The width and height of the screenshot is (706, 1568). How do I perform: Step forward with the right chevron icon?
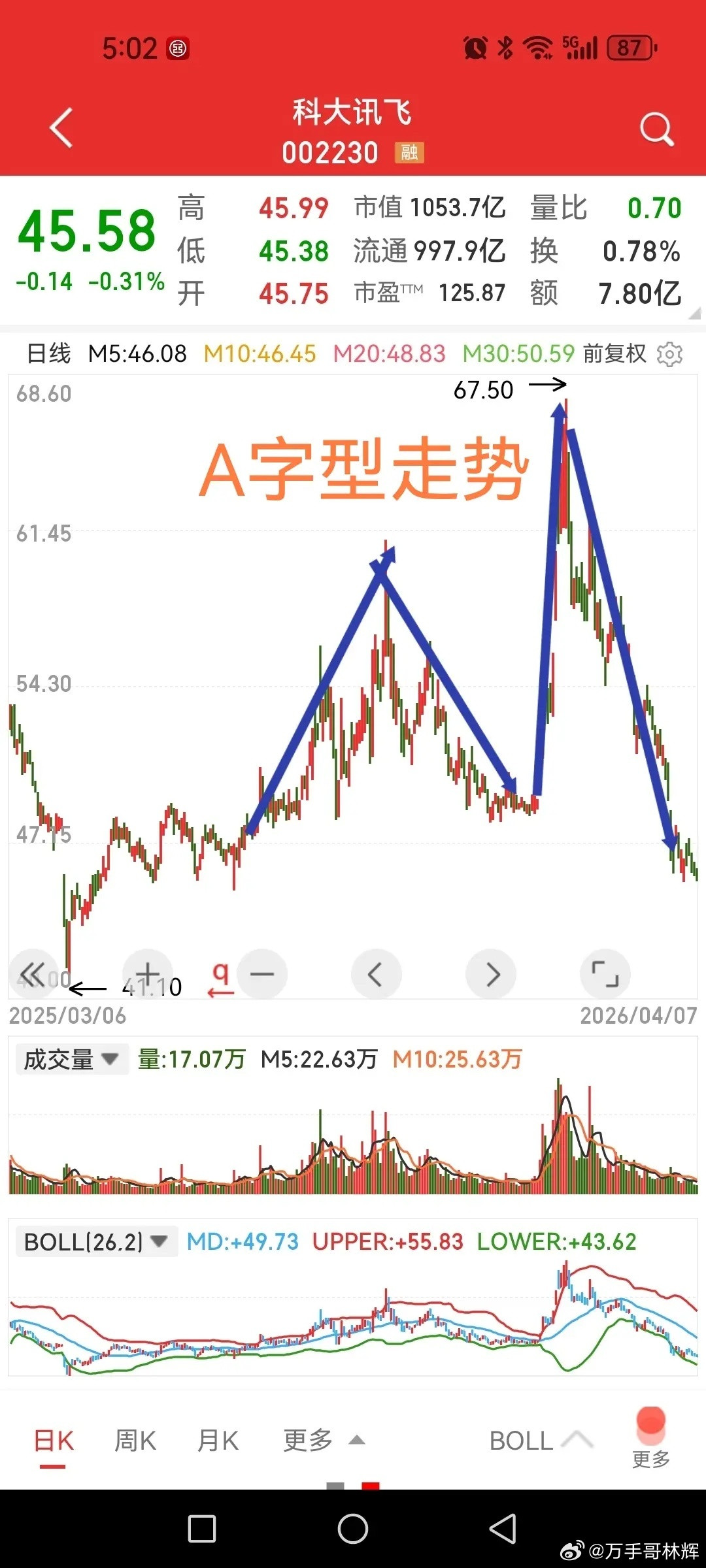tap(491, 973)
